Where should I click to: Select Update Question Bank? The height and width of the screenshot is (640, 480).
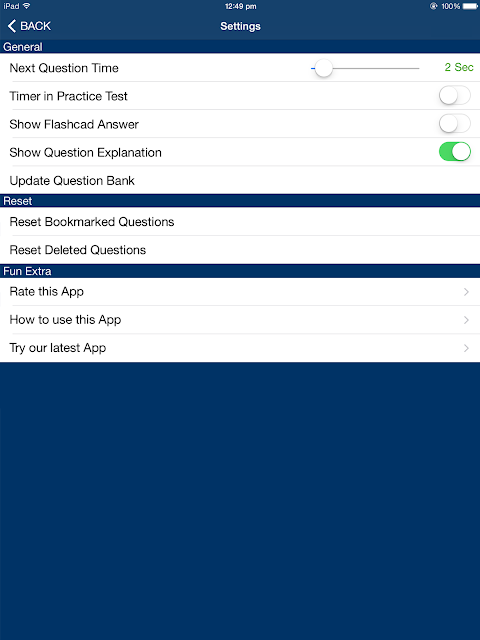[240, 180]
